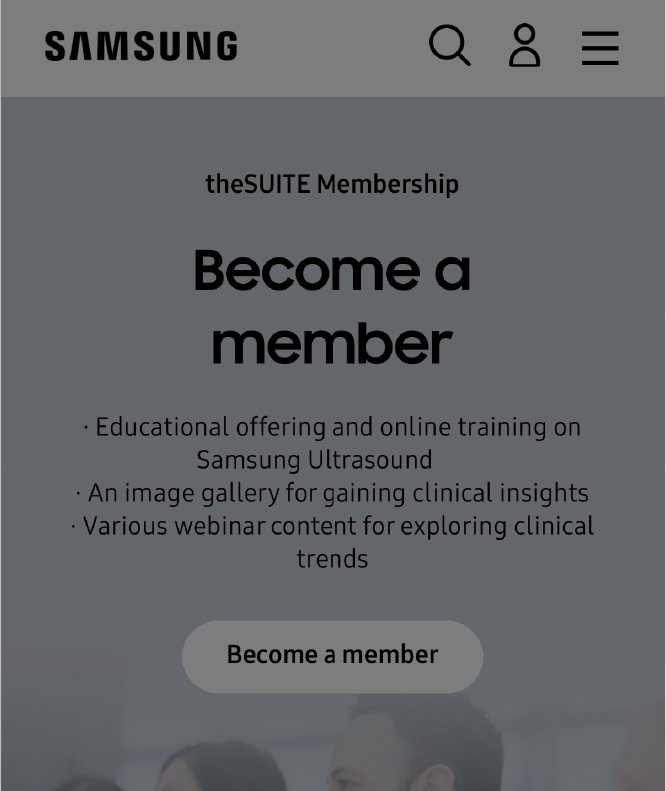Open the user account icon
This screenshot has width=666, height=791.
tap(524, 46)
